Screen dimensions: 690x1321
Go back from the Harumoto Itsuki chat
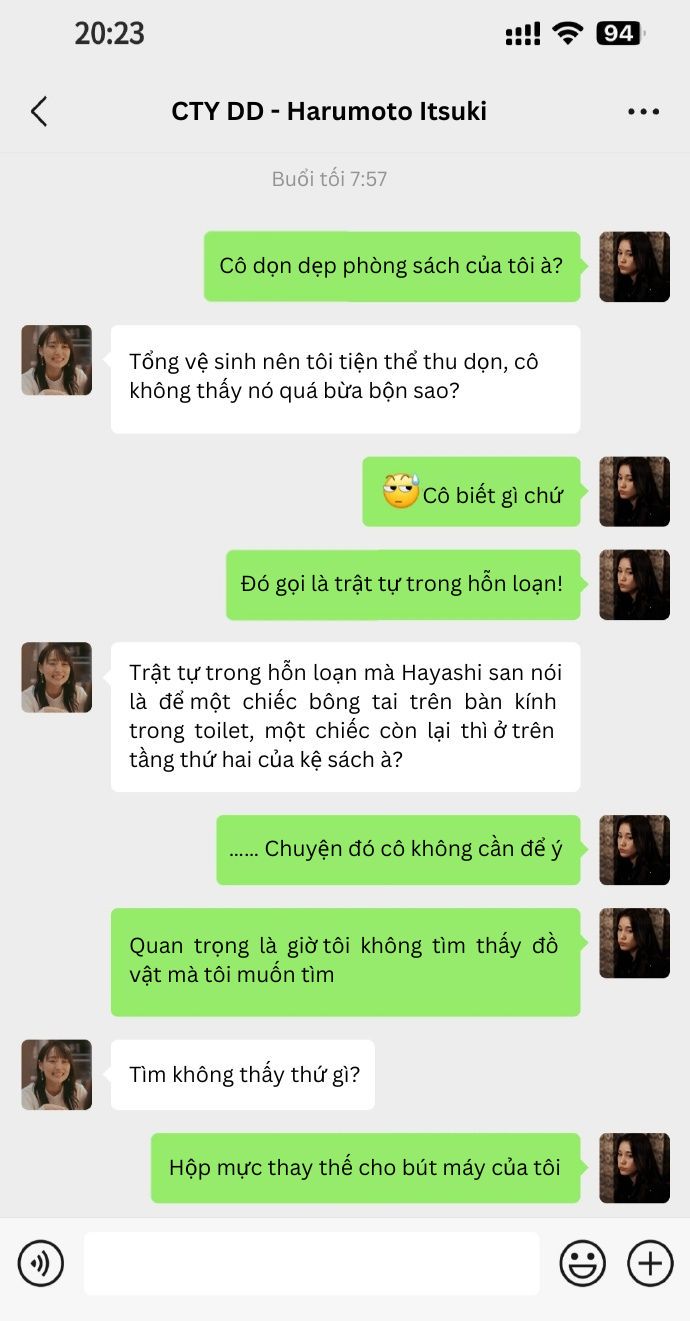point(39,111)
